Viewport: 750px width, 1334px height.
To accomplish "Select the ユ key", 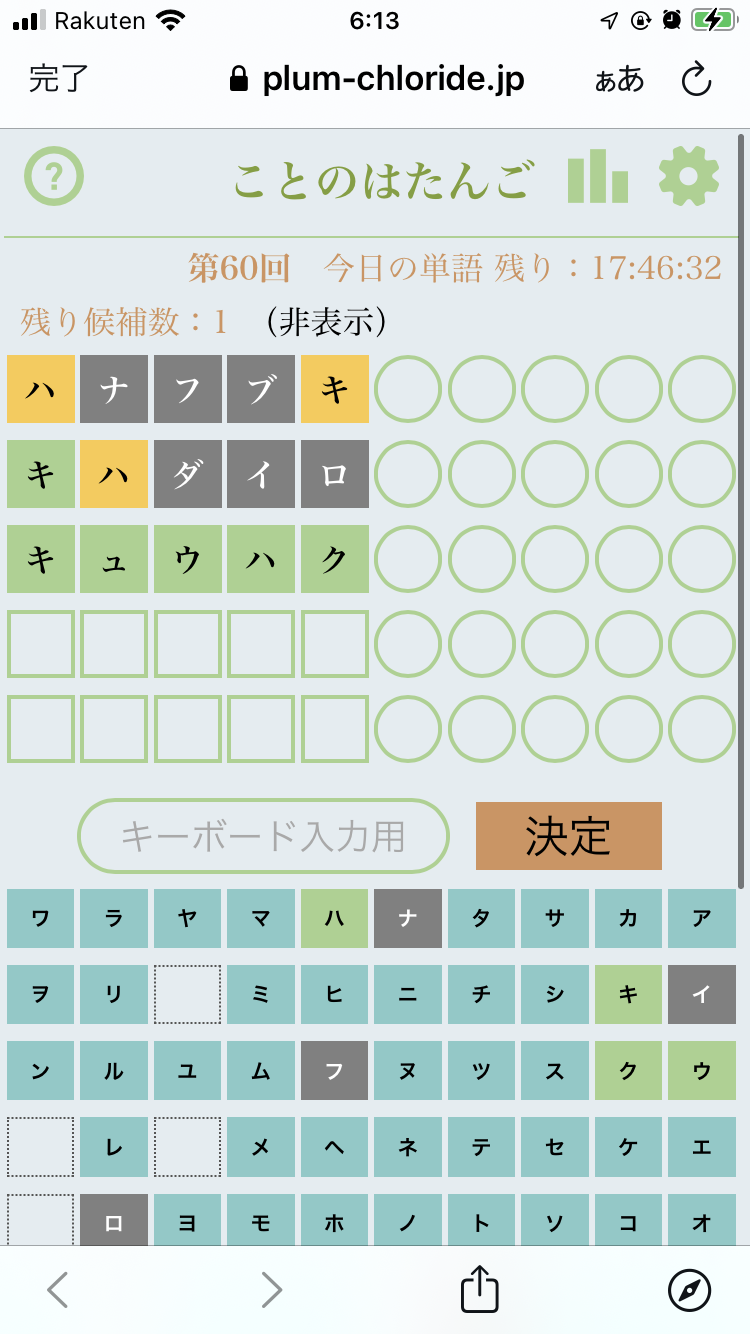I will pyautogui.click(x=187, y=1071).
